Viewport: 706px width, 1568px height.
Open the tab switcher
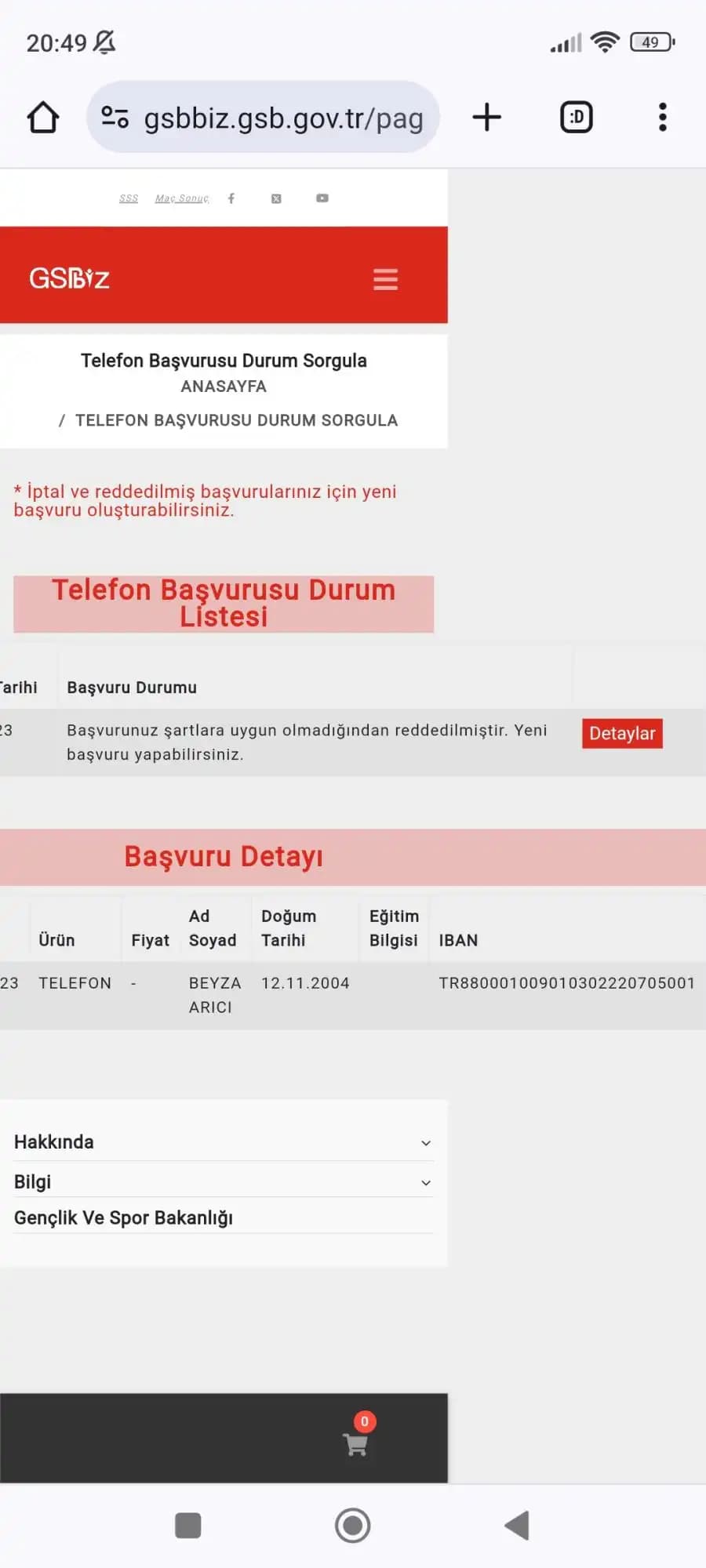coord(576,118)
